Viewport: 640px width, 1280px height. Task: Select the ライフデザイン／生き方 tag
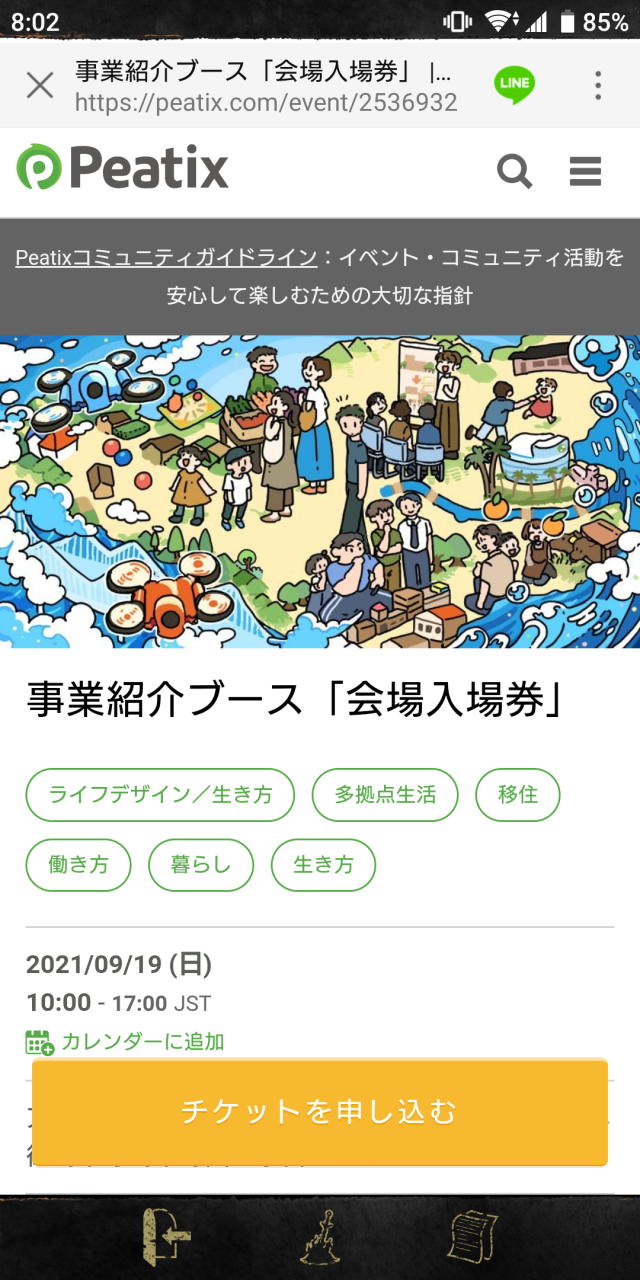click(160, 795)
